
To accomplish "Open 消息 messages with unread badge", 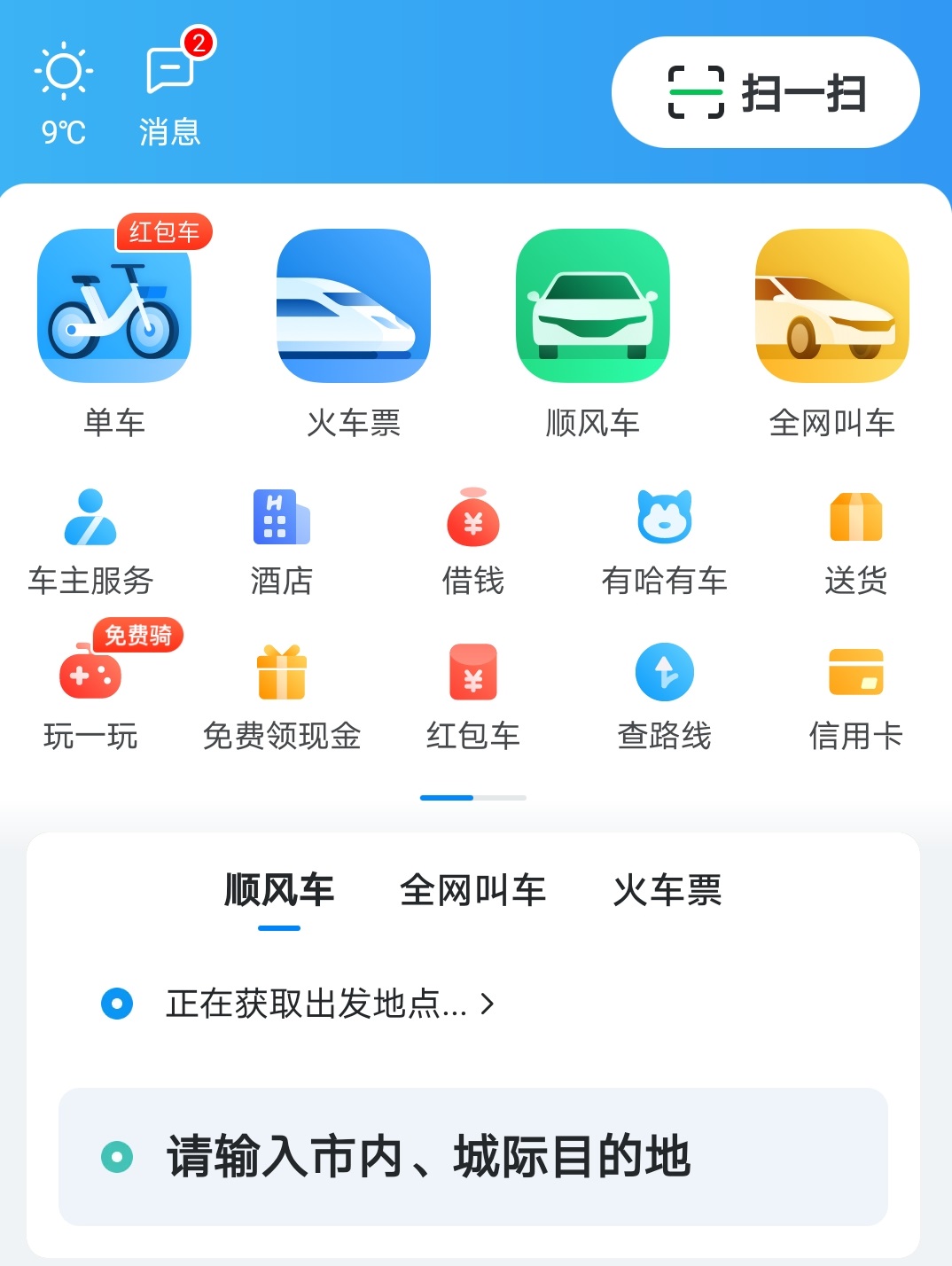I will tap(168, 89).
